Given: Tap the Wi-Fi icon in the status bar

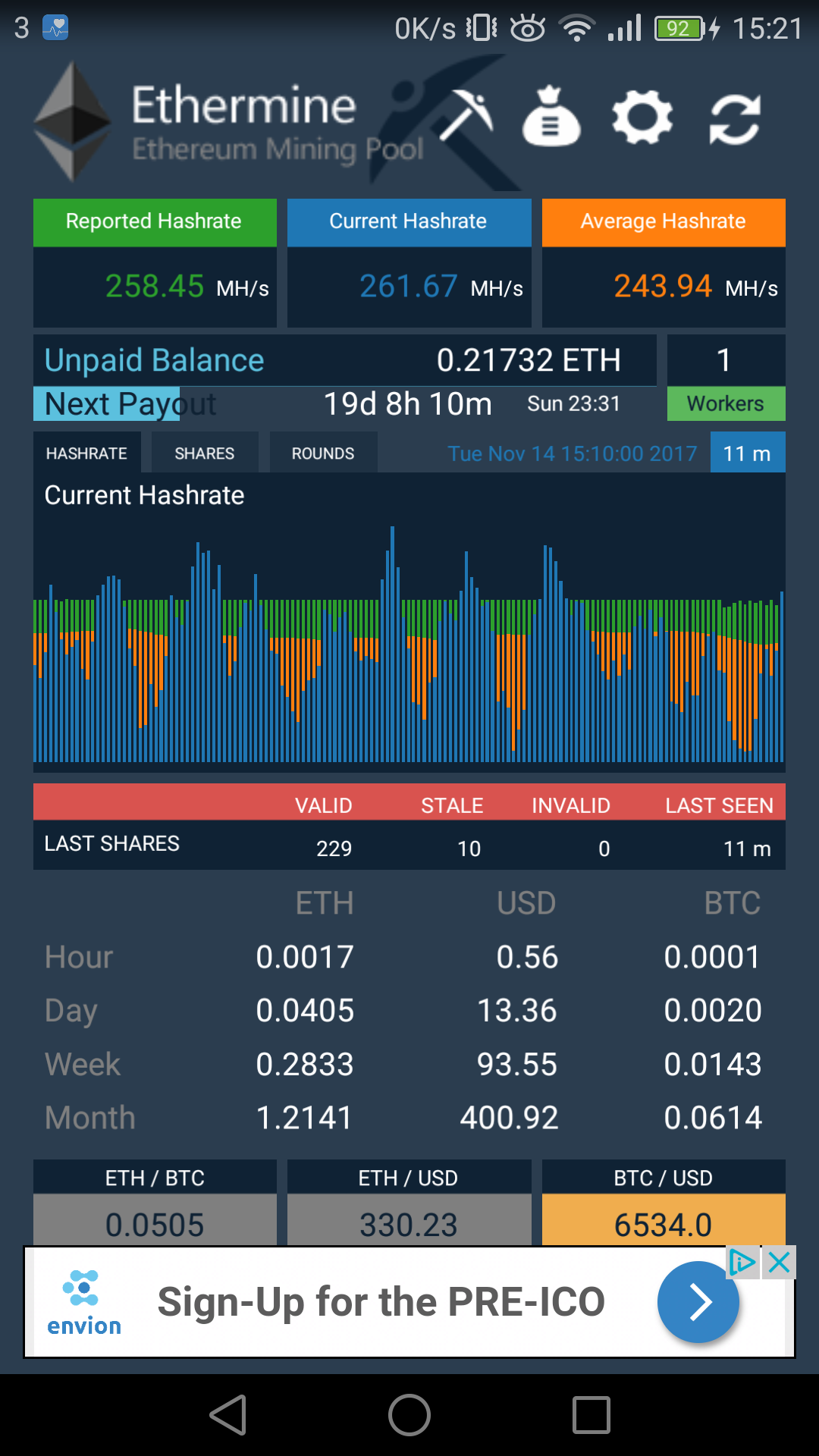Looking at the screenshot, I should coord(578,27).
